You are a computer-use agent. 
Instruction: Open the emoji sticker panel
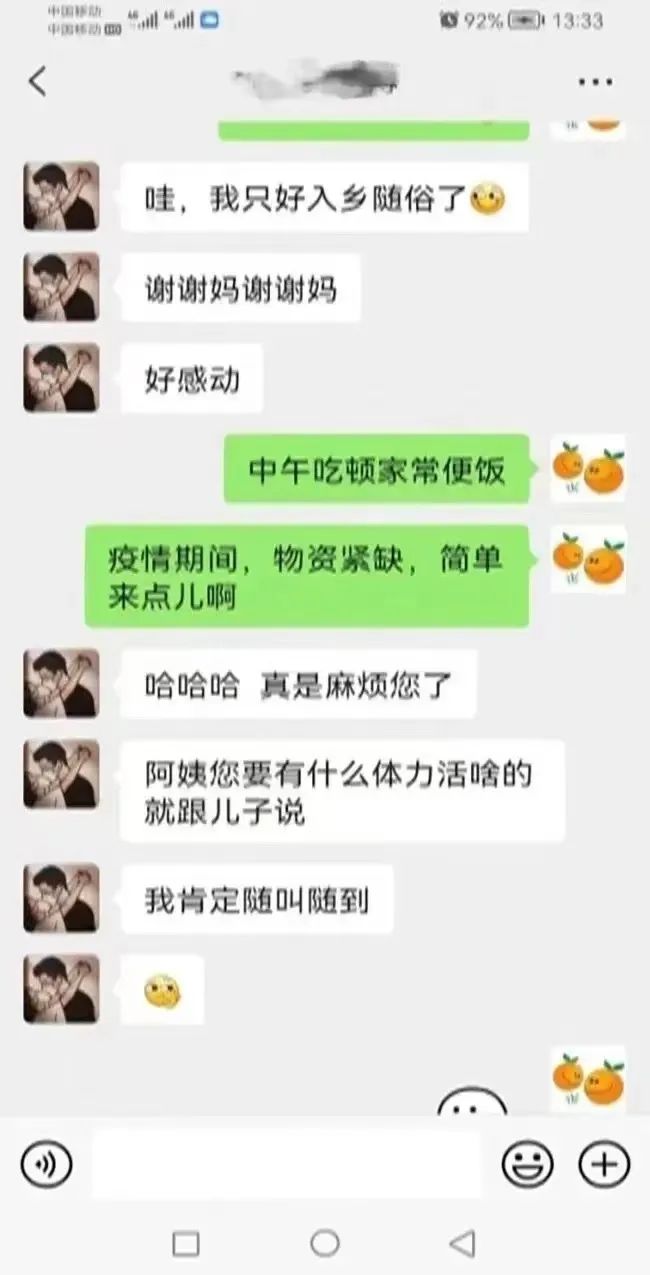pos(527,1165)
